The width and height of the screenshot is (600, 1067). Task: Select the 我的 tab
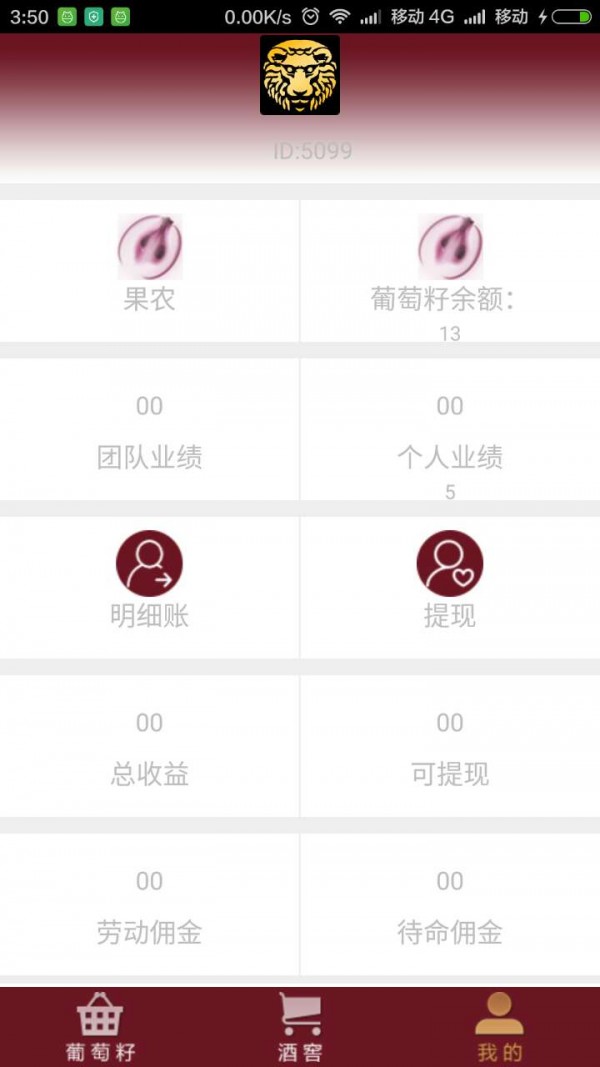[x=500, y=1027]
